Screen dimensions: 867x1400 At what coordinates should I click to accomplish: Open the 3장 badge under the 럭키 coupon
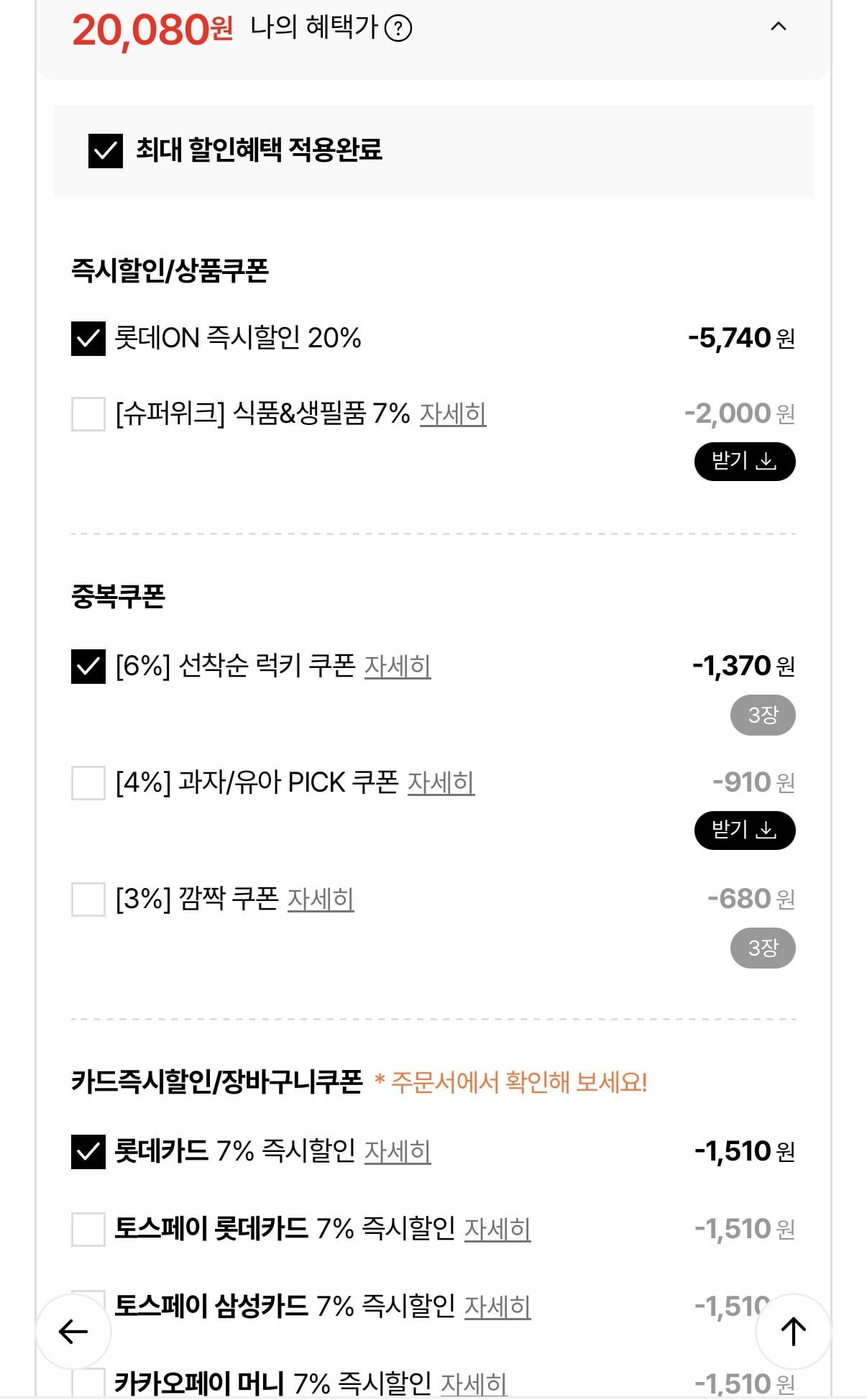pyautogui.click(x=764, y=715)
